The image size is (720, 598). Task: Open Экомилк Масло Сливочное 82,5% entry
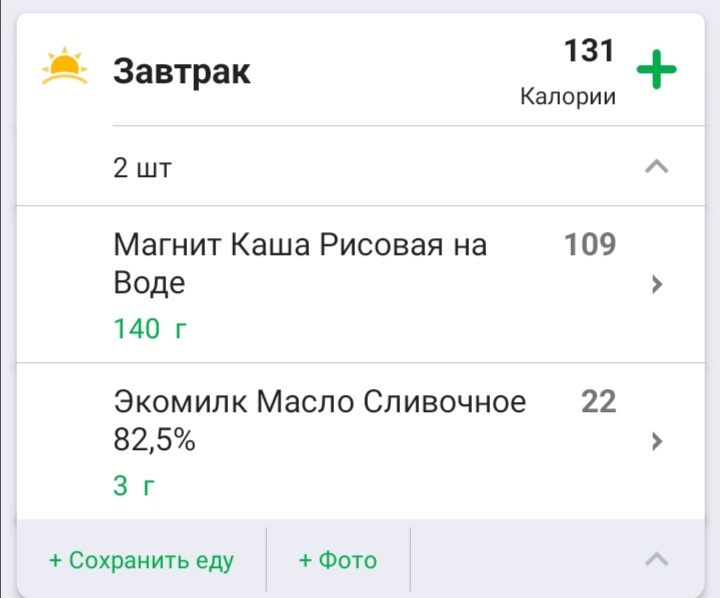360,441
